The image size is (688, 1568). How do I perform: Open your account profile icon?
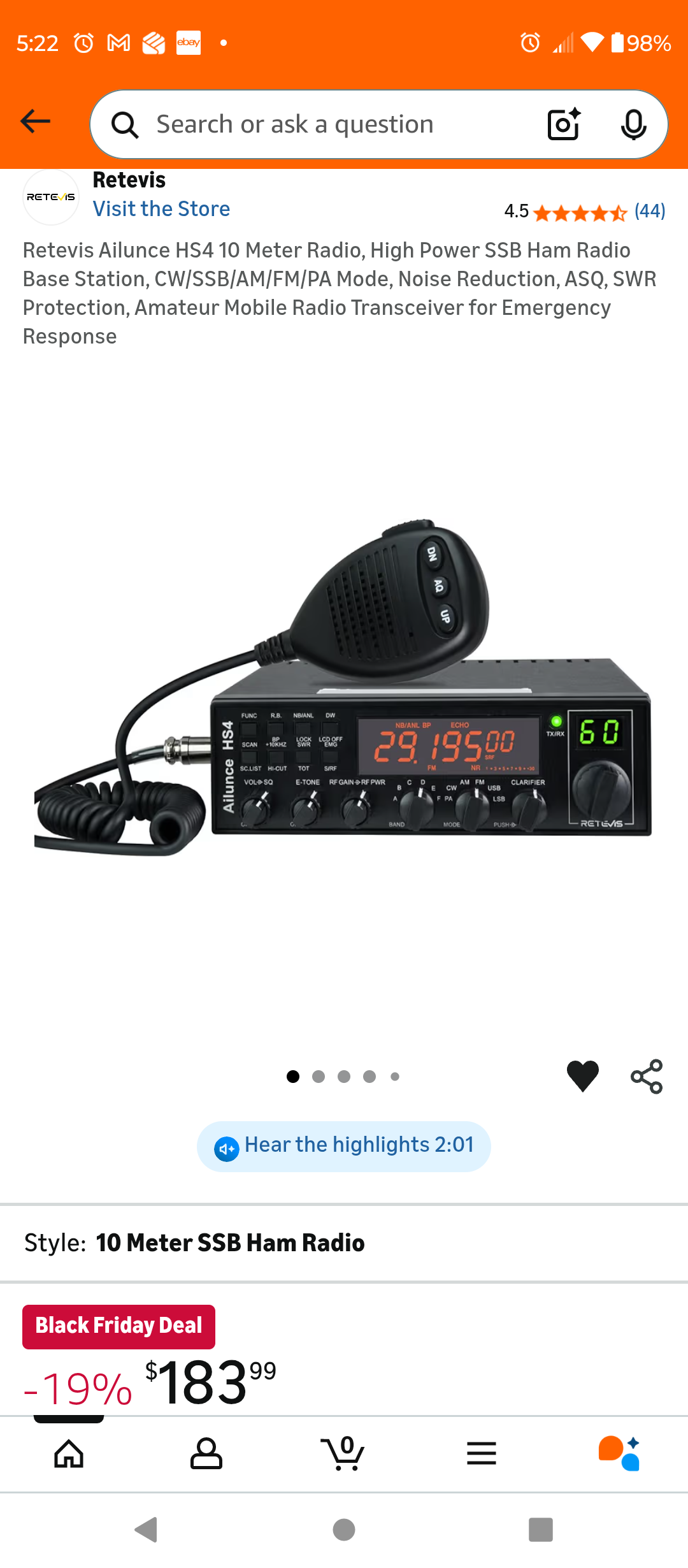(206, 1454)
